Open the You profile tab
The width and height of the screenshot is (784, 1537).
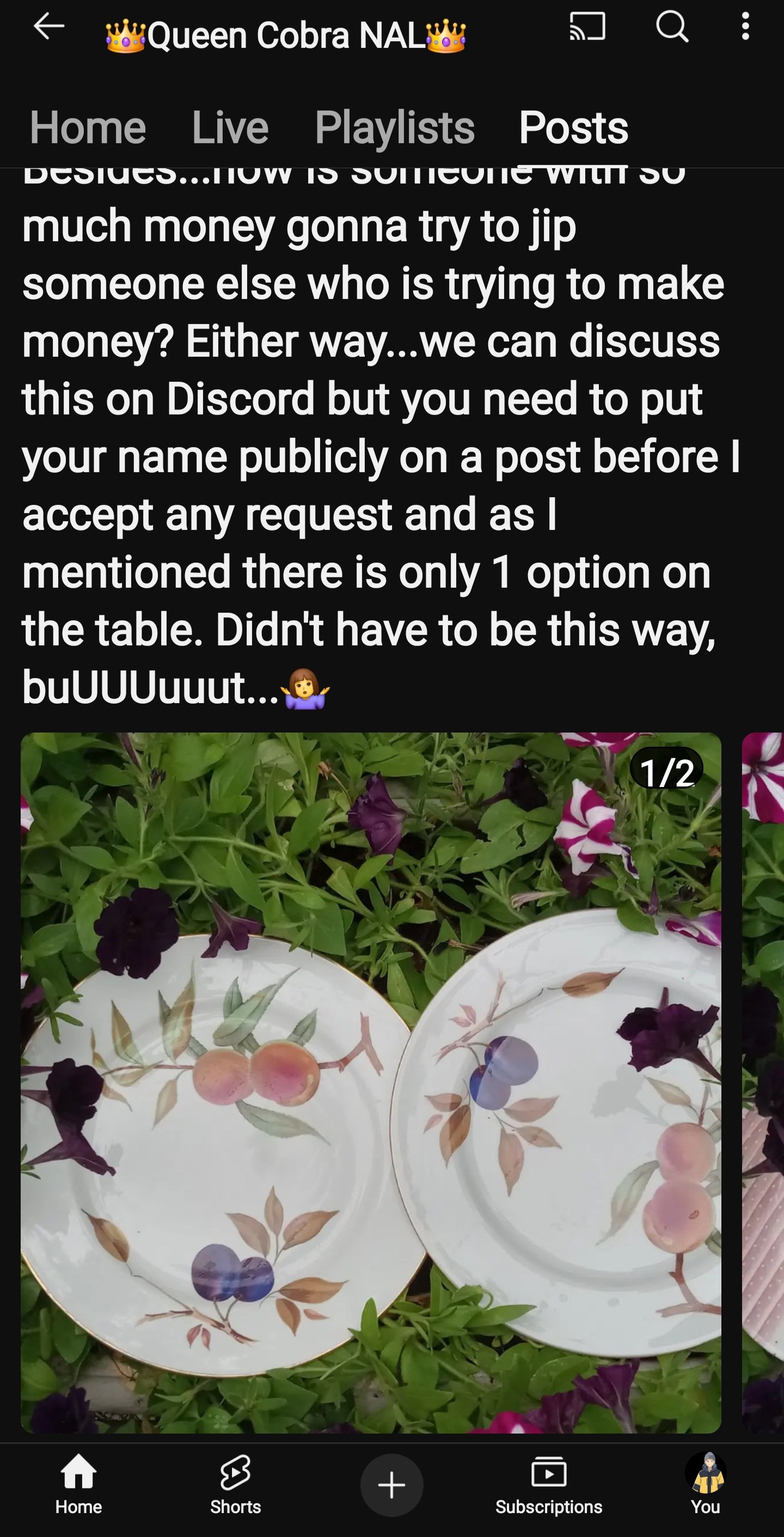pos(706,1485)
